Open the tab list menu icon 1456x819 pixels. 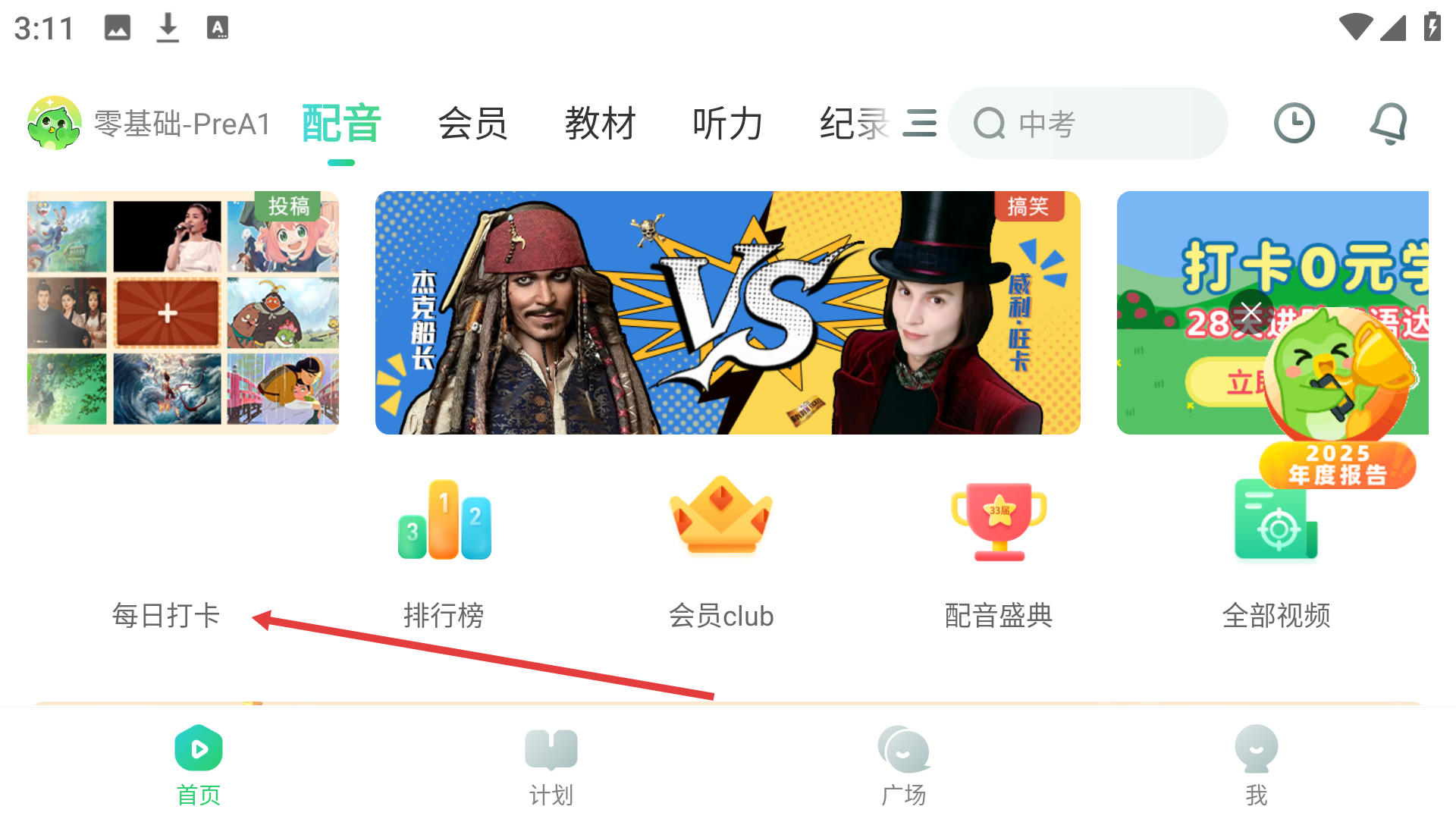click(x=920, y=124)
